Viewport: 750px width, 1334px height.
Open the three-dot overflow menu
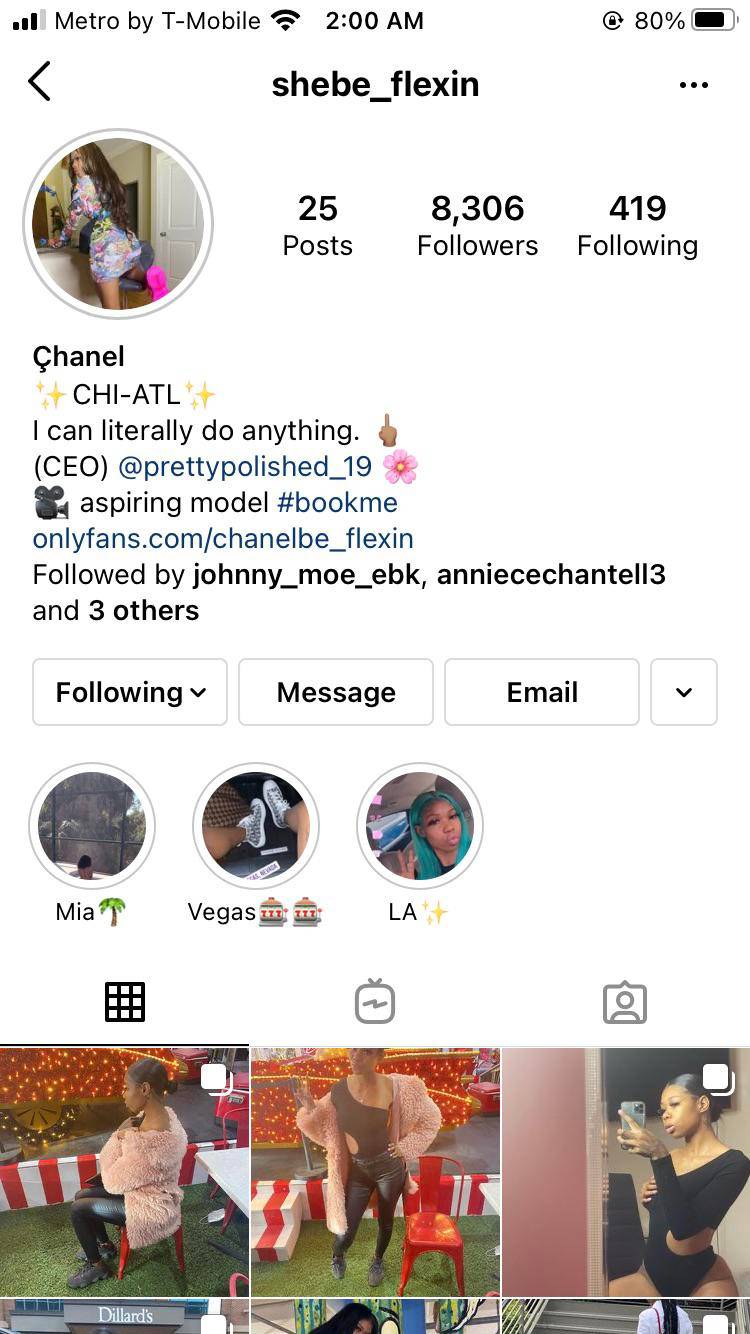pyautogui.click(x=693, y=85)
